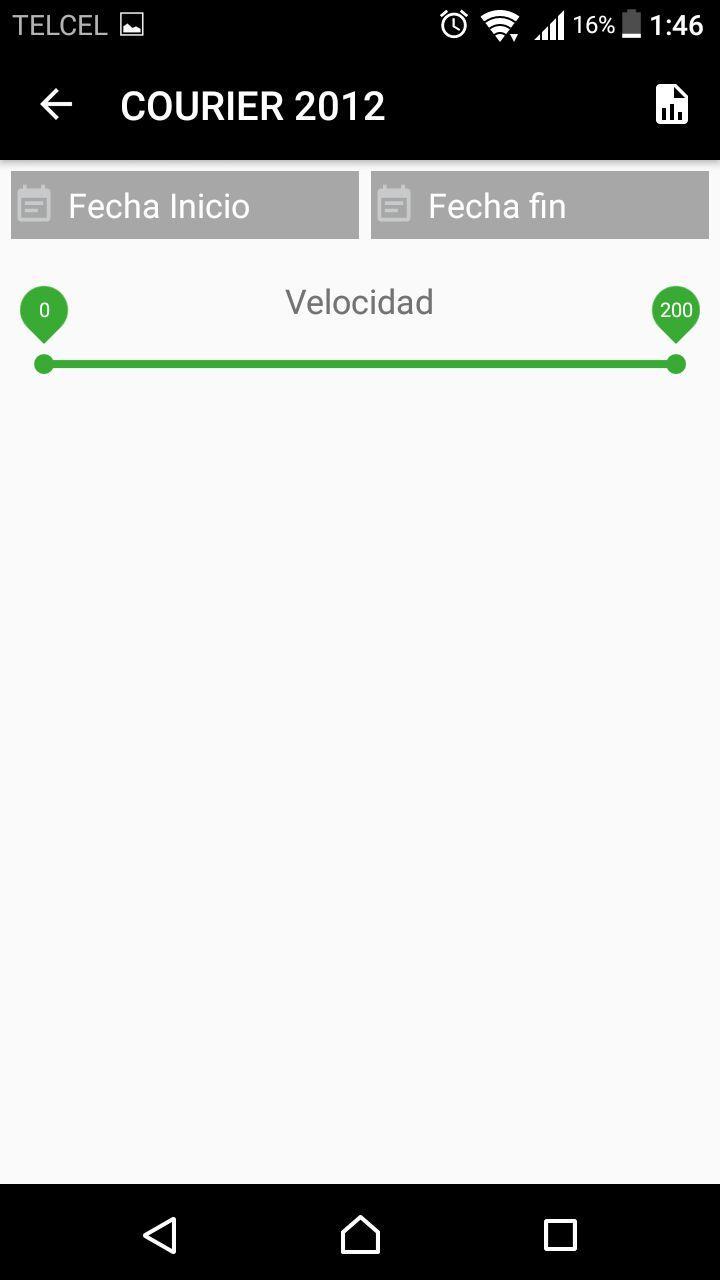Tap the system home button
The image size is (720, 1280).
(360, 1234)
